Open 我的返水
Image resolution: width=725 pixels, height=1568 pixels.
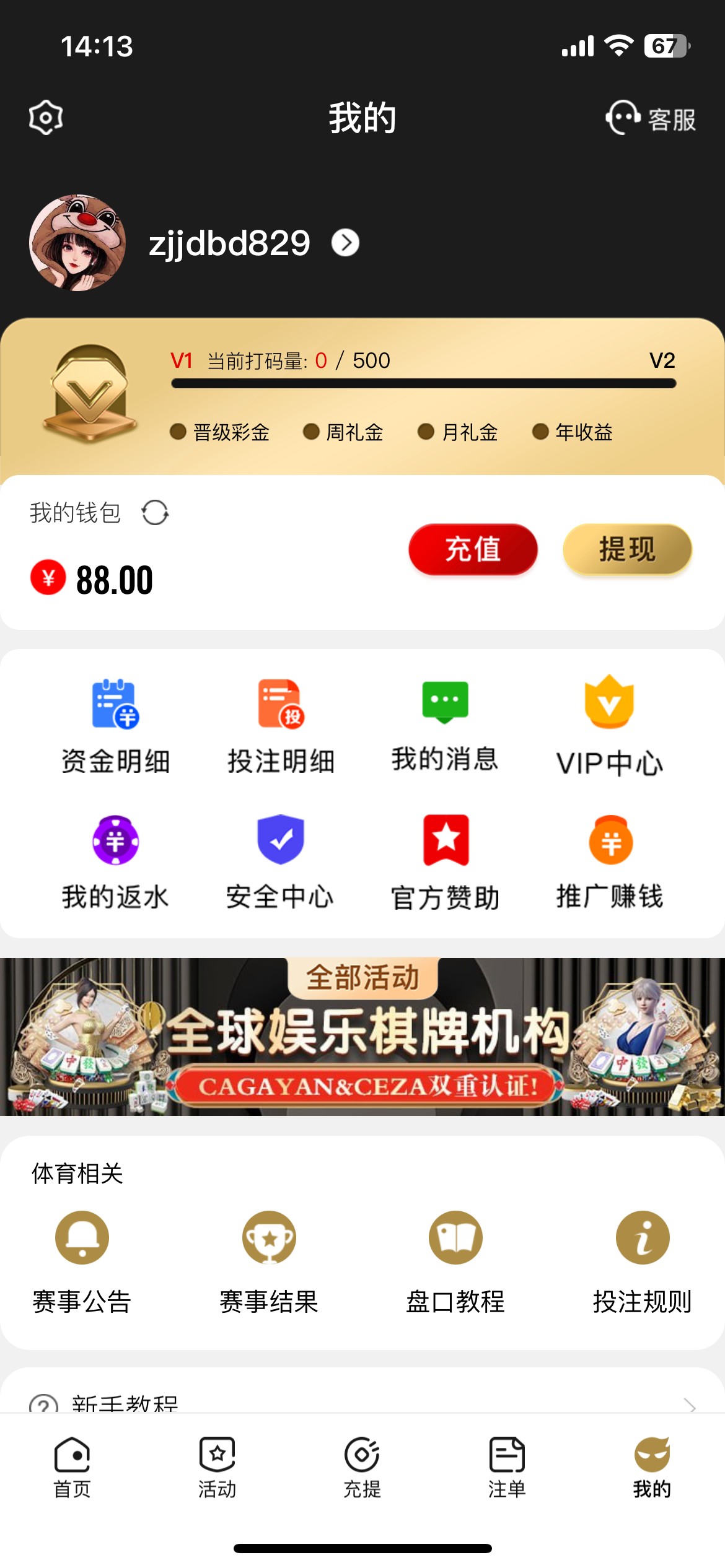115,862
